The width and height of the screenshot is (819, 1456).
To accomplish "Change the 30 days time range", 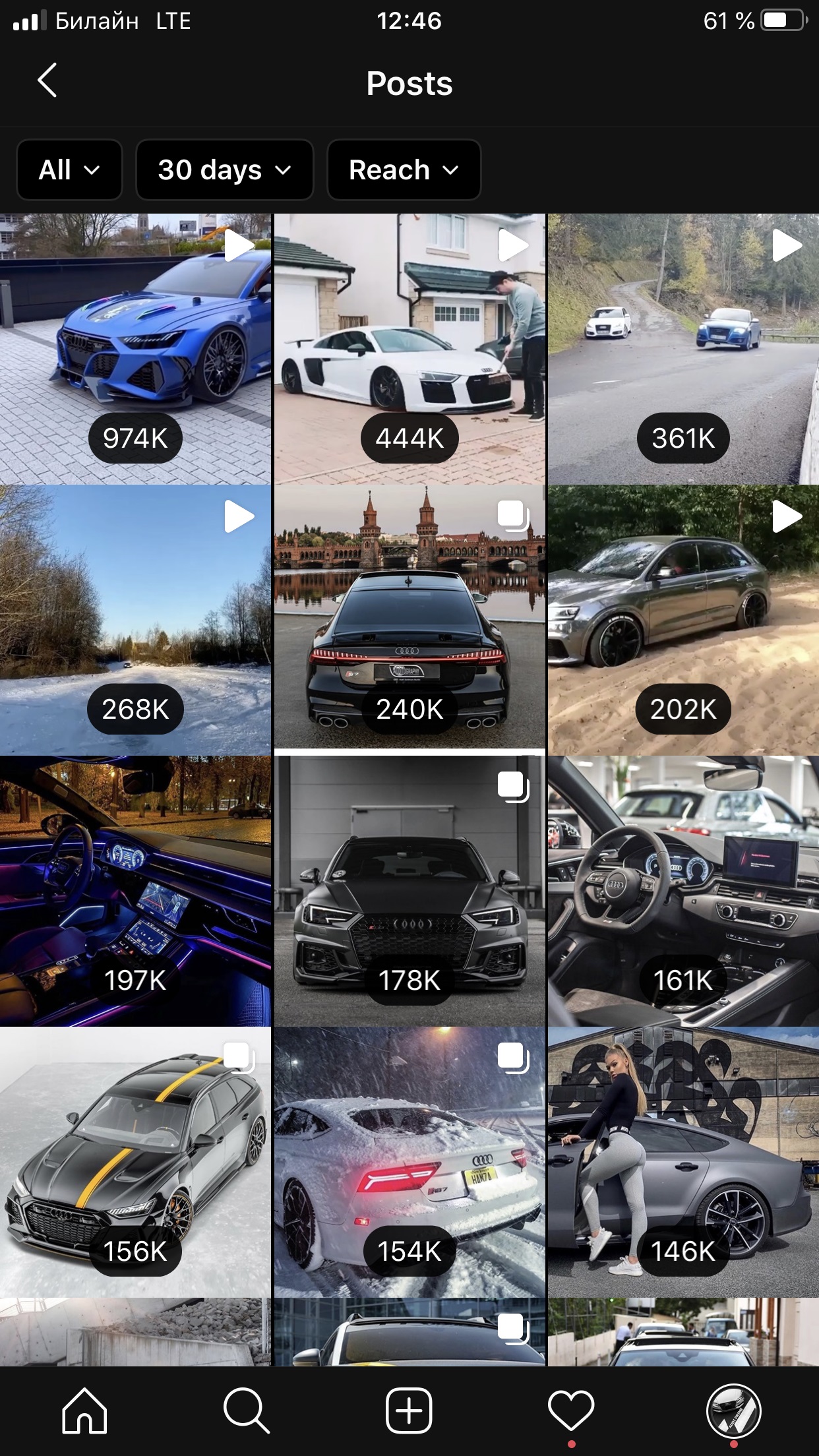I will click(x=224, y=170).
